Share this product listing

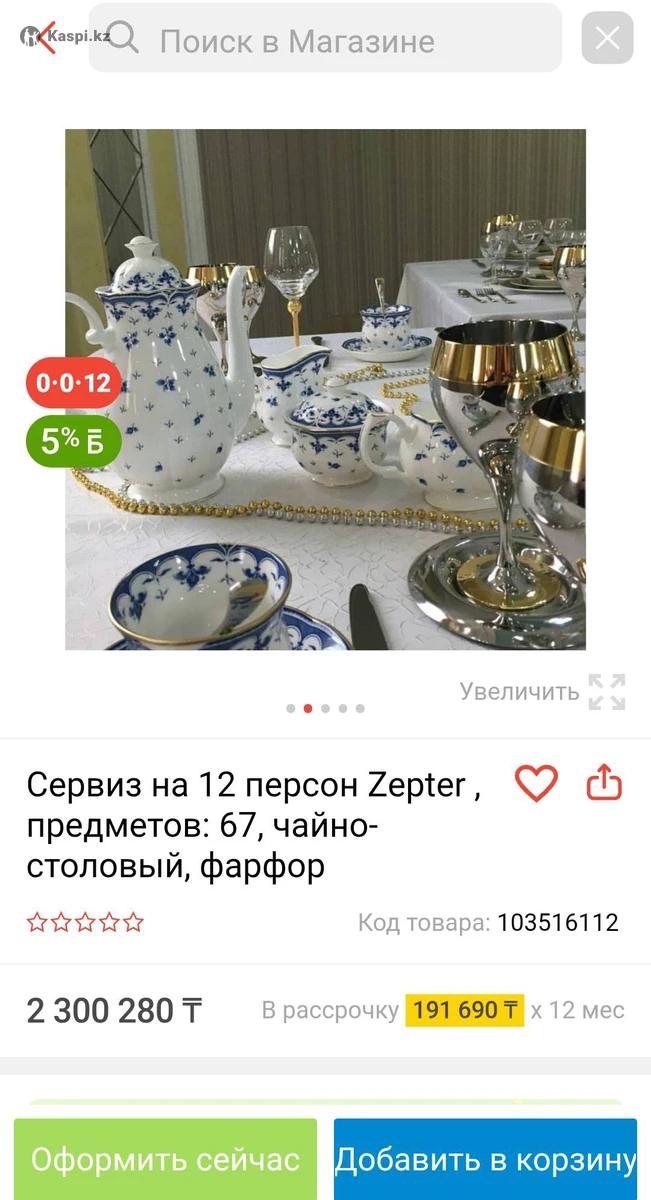(x=604, y=784)
